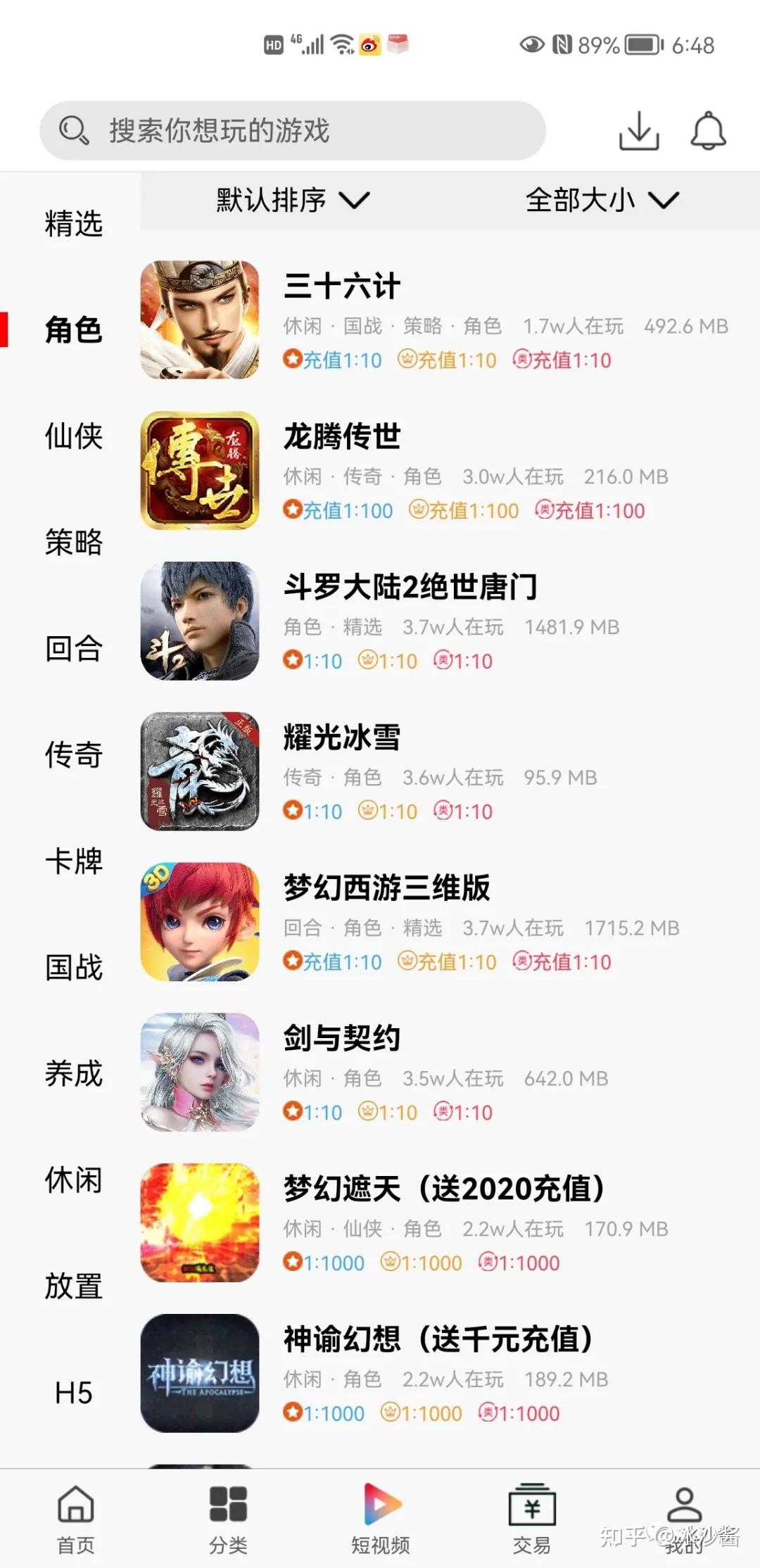This screenshot has width=760, height=1568.
Task: Open the notifications bell
Action: (708, 131)
